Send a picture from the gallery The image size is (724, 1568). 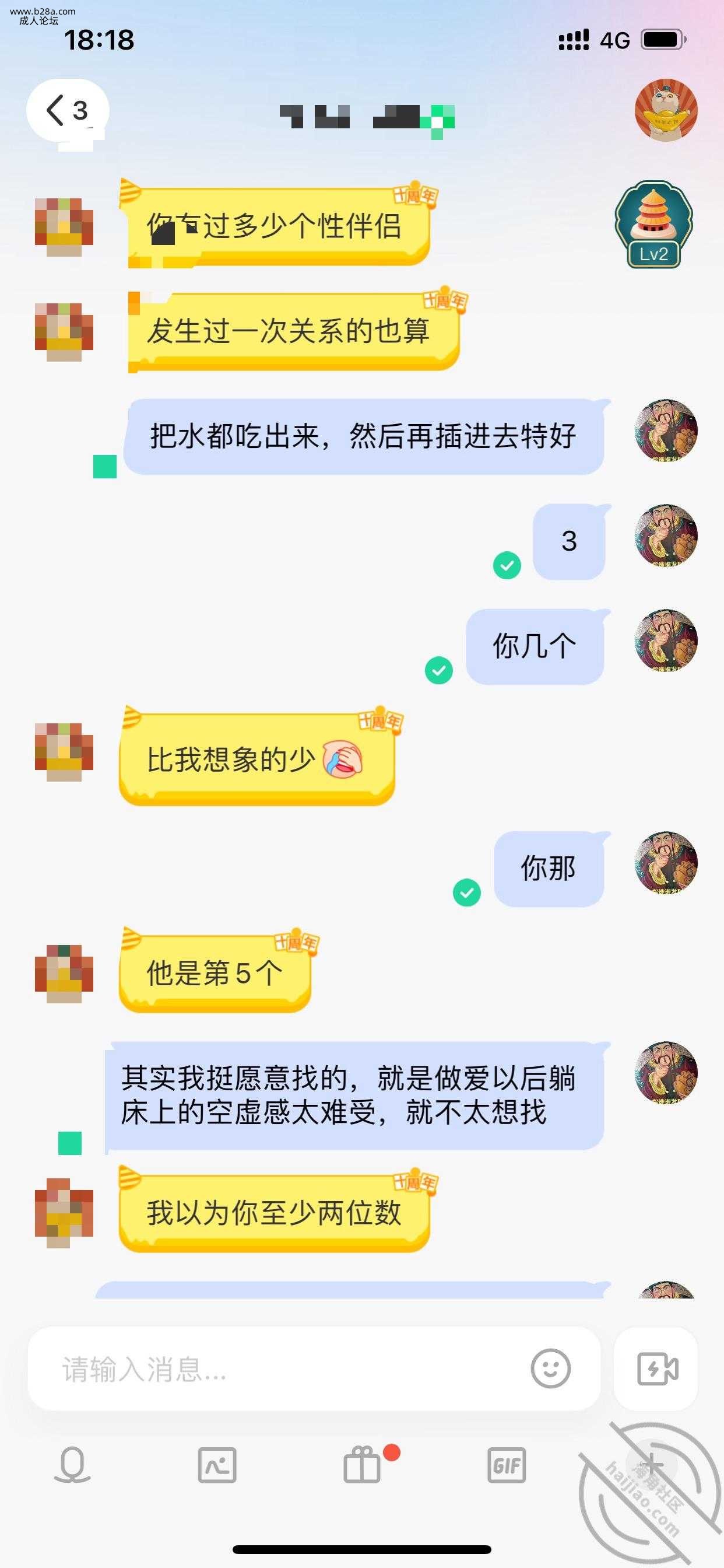[217, 1465]
